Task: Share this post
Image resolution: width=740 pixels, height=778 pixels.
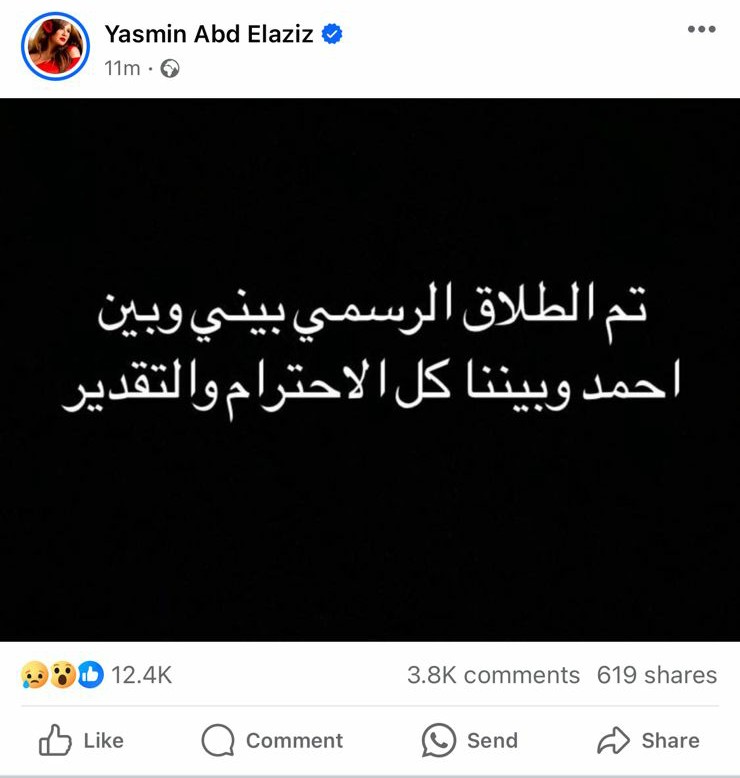Action: pos(648,740)
